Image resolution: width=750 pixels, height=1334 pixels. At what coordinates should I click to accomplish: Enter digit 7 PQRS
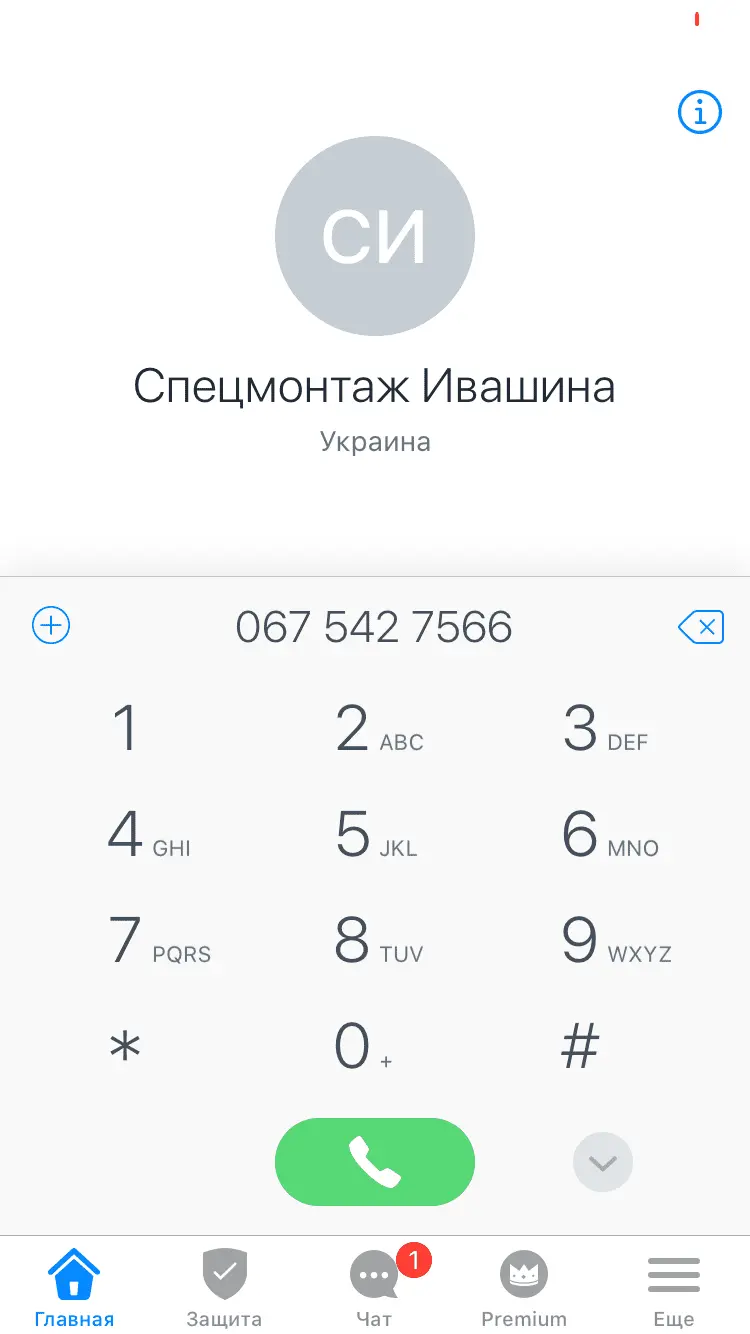tap(156, 941)
